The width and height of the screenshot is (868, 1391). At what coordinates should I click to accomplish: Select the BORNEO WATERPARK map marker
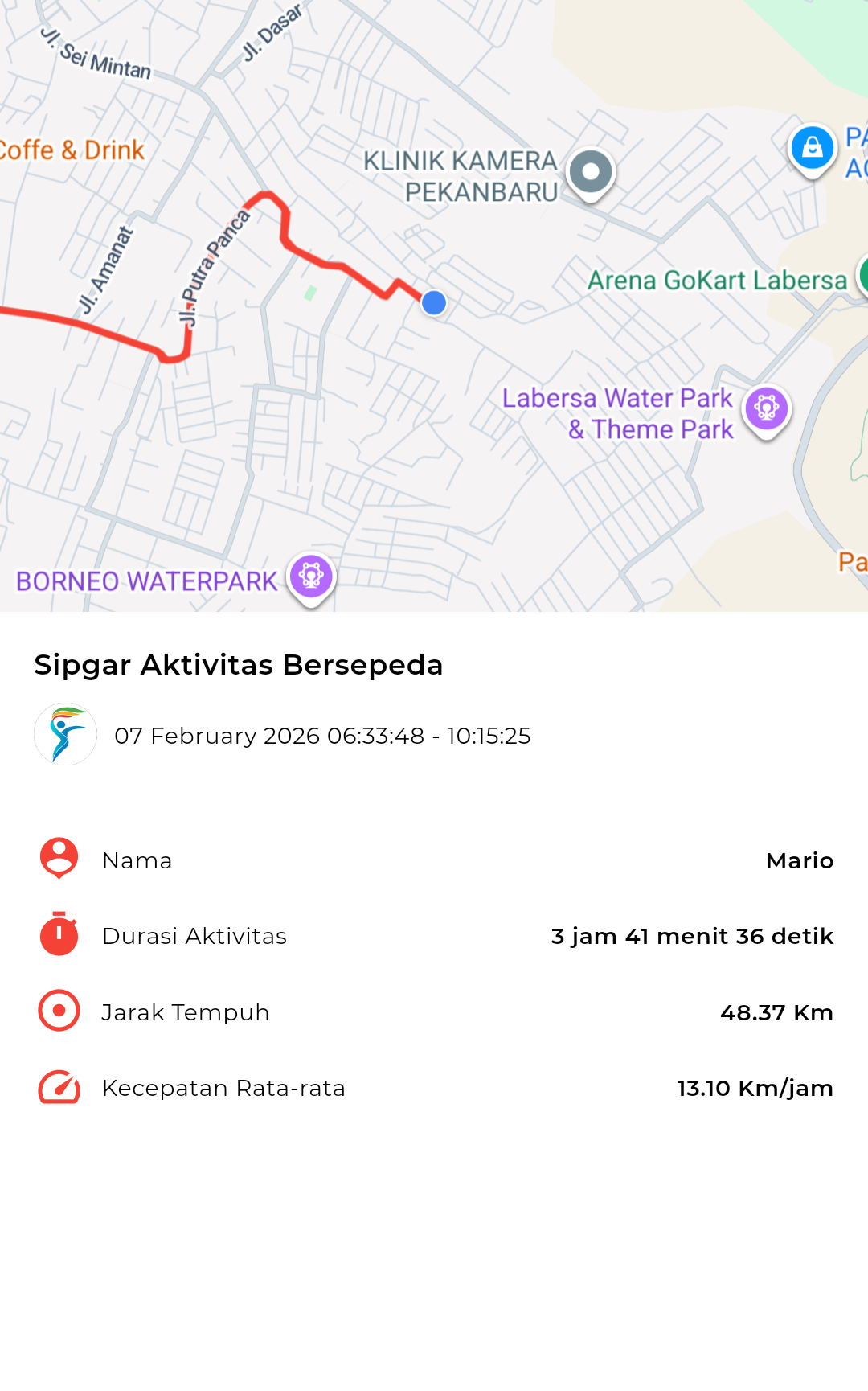(x=311, y=576)
